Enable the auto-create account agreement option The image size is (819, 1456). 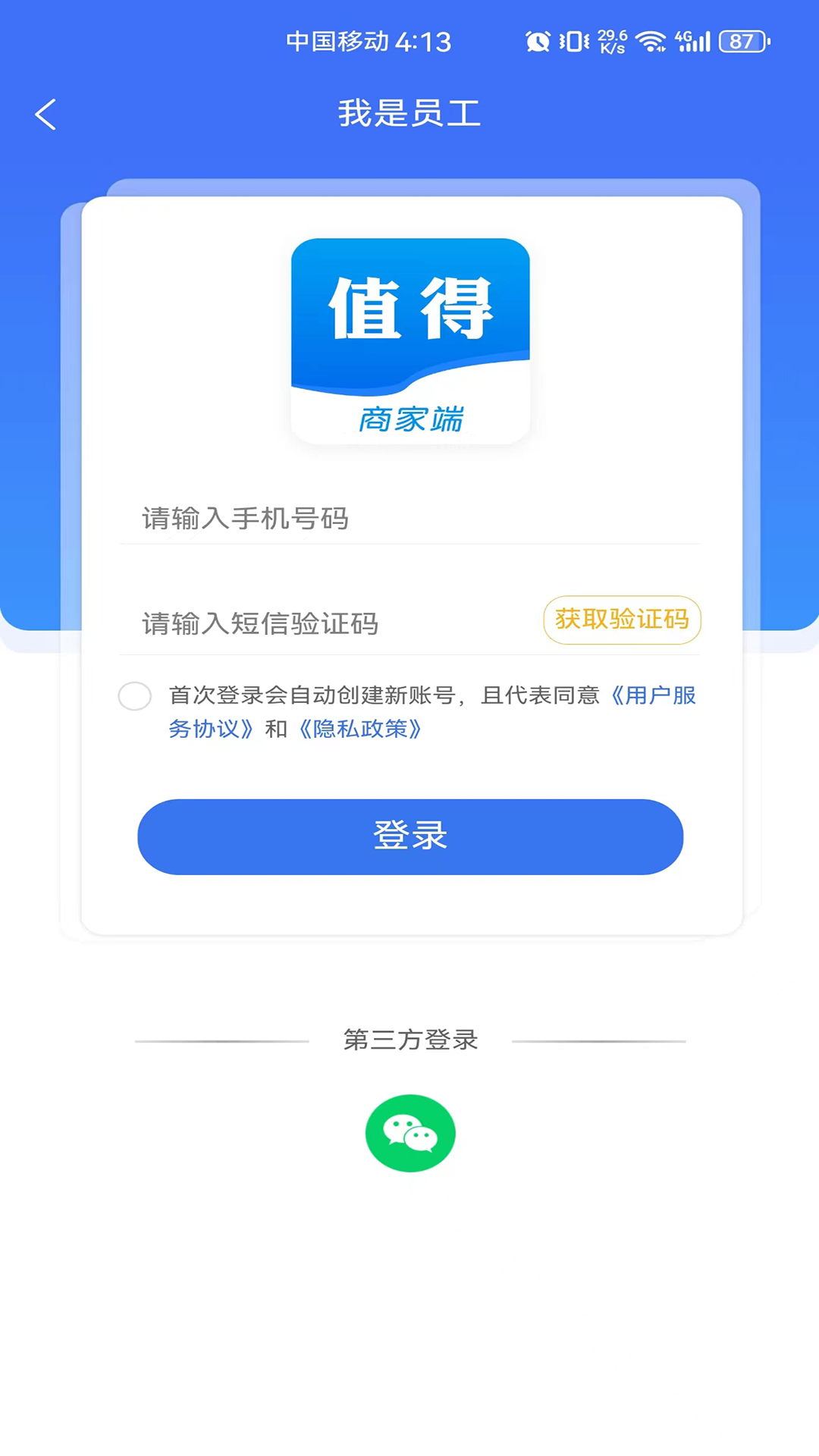tap(134, 695)
